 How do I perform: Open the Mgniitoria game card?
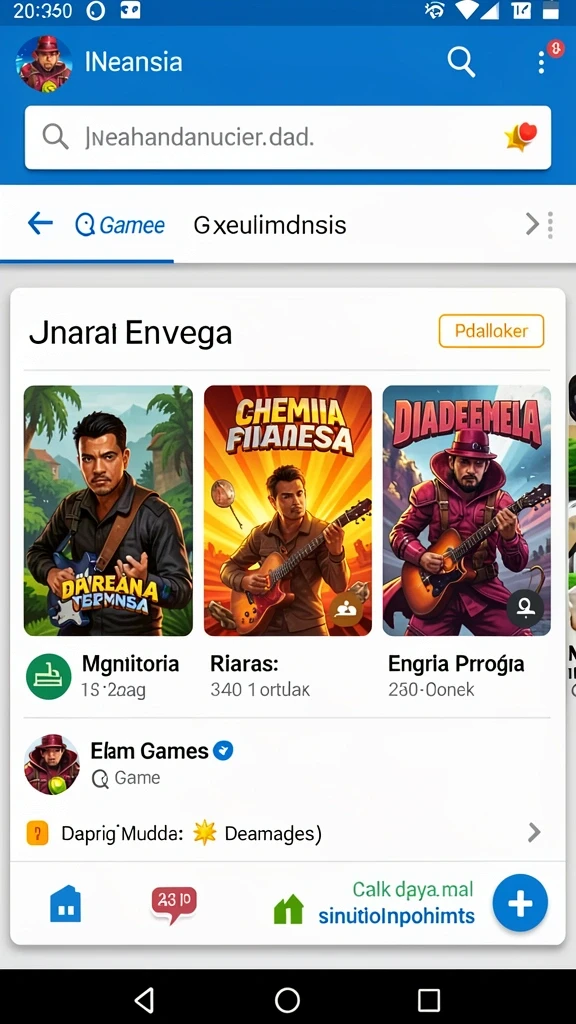[108, 510]
